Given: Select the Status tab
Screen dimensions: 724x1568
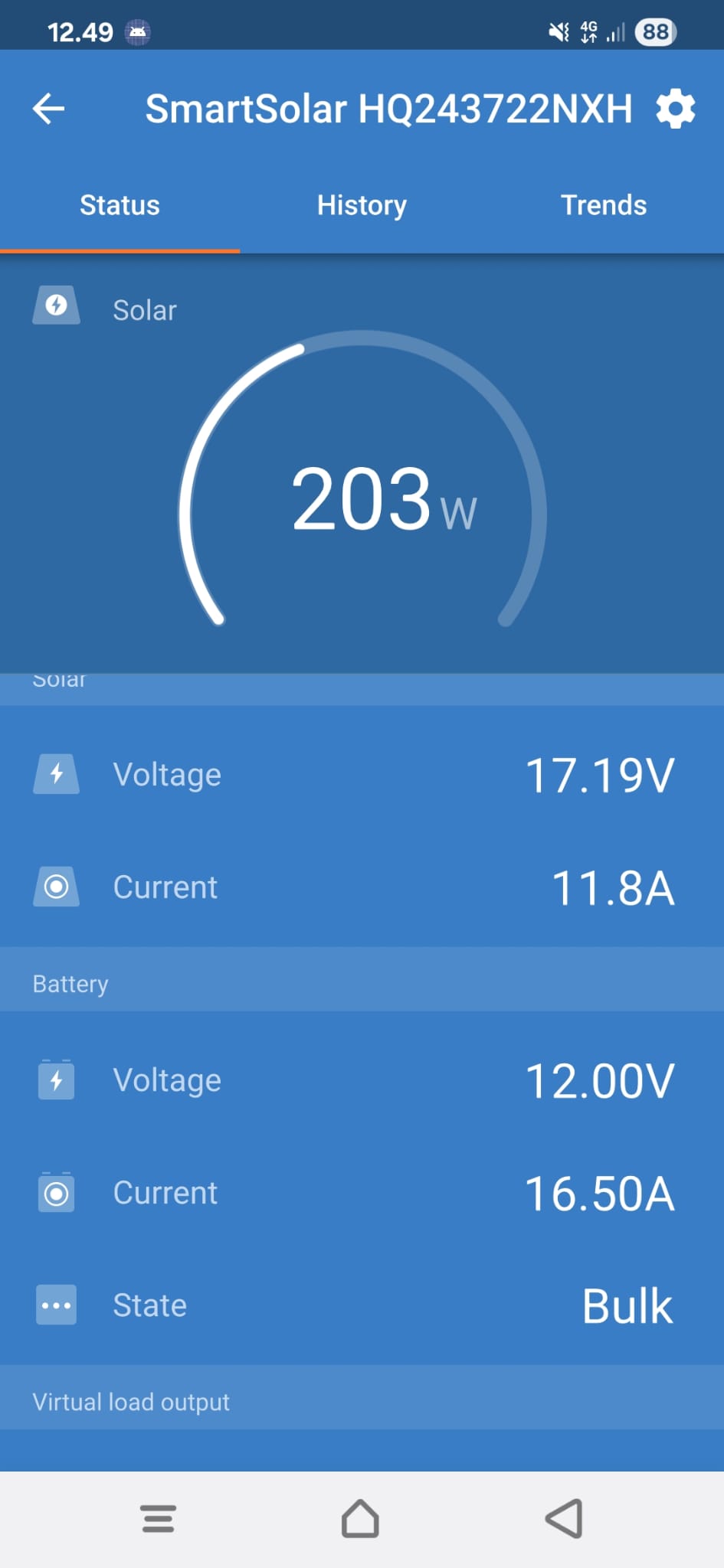Looking at the screenshot, I should (120, 205).
